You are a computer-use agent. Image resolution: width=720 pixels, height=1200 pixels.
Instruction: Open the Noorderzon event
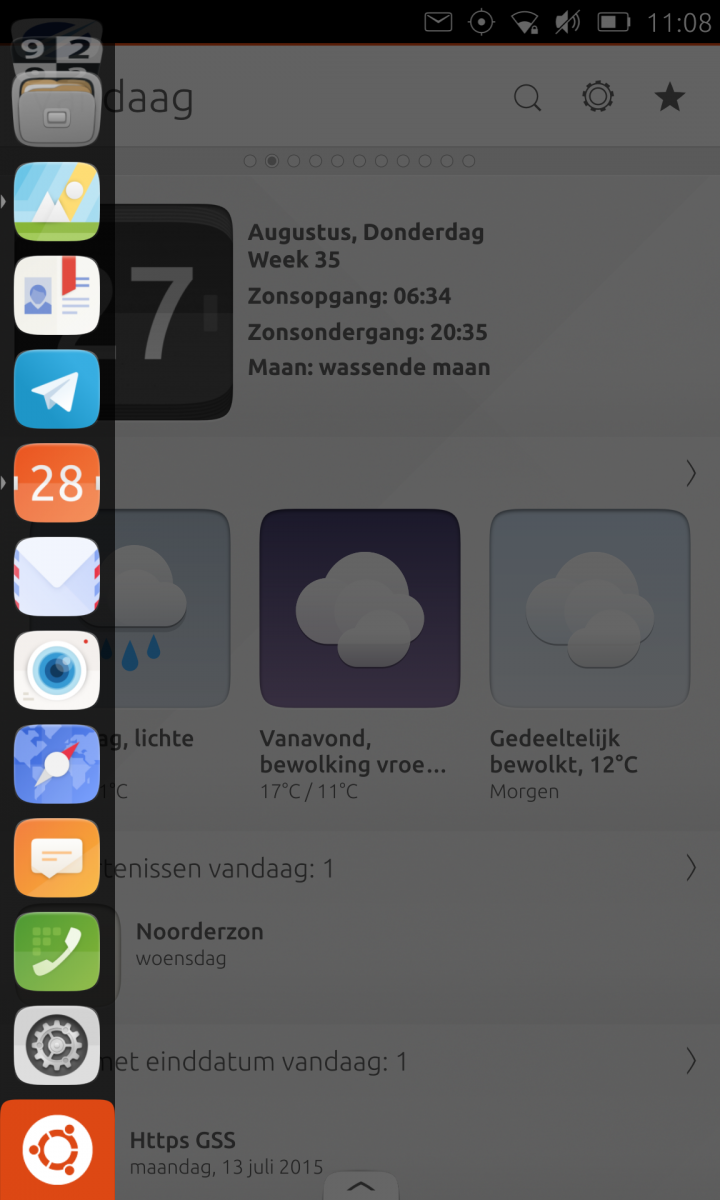pos(200,943)
